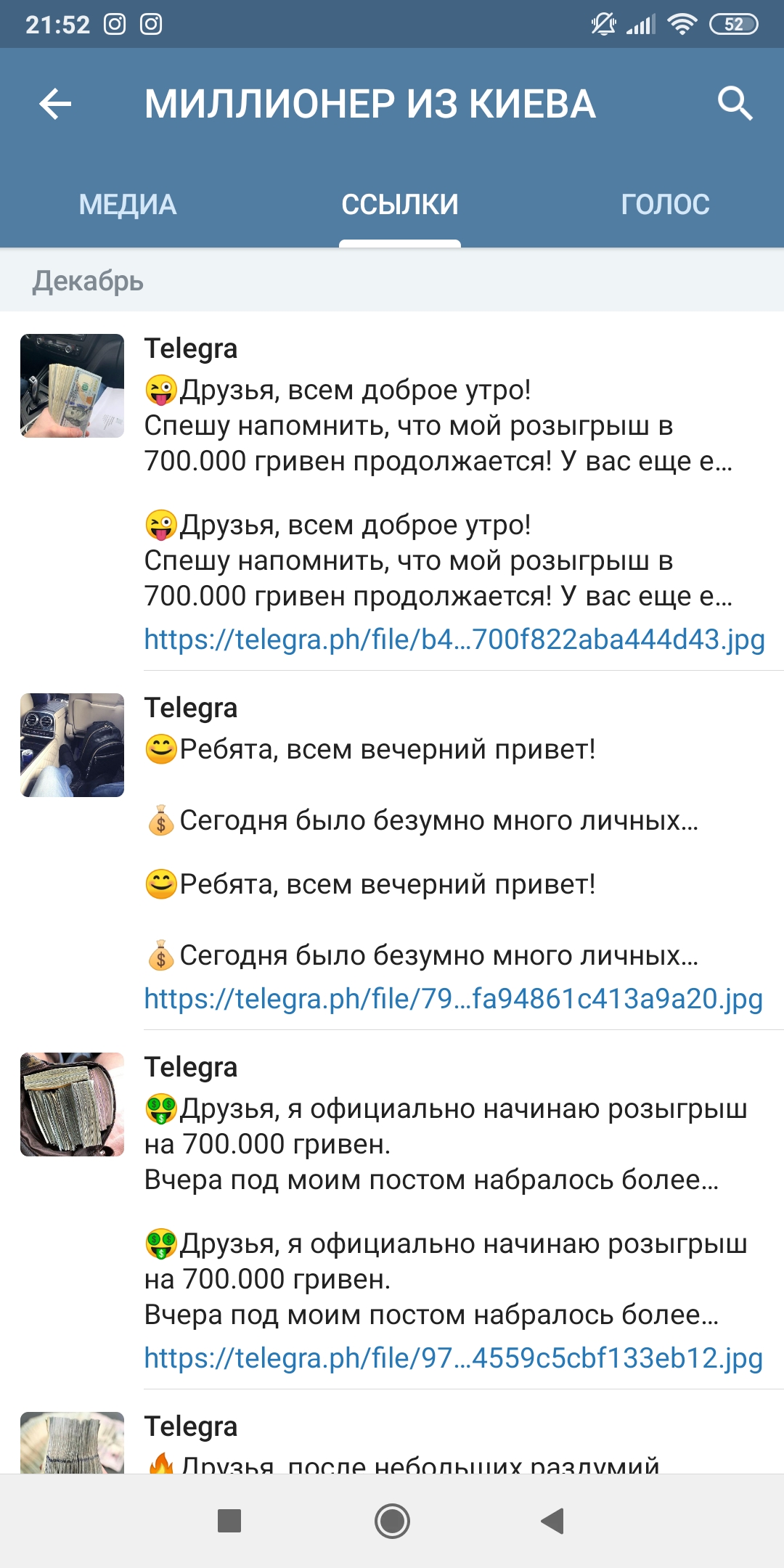Open recent apps with the square button
784x1568 pixels.
229,1521
